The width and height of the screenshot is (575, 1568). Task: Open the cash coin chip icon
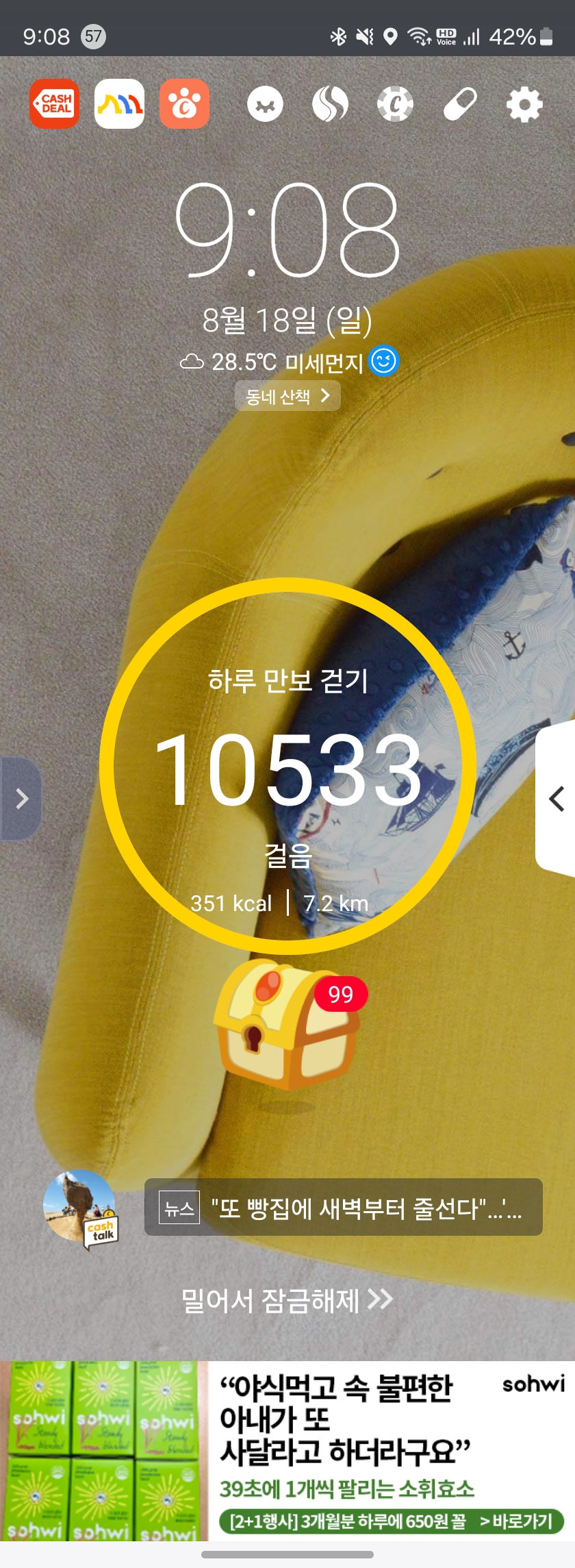[x=395, y=105]
